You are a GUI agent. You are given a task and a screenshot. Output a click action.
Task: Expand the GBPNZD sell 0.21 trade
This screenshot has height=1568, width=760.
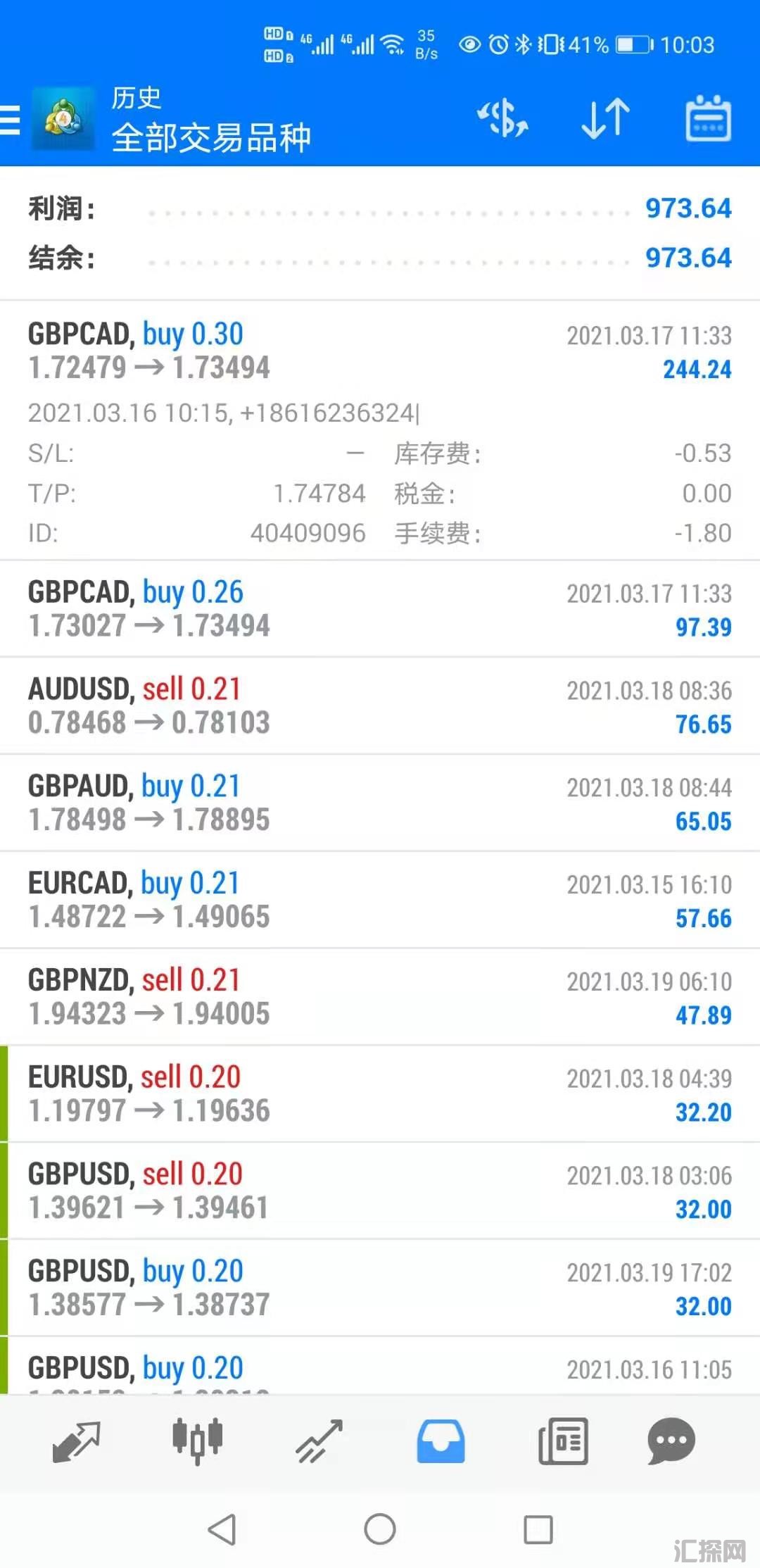tap(380, 997)
